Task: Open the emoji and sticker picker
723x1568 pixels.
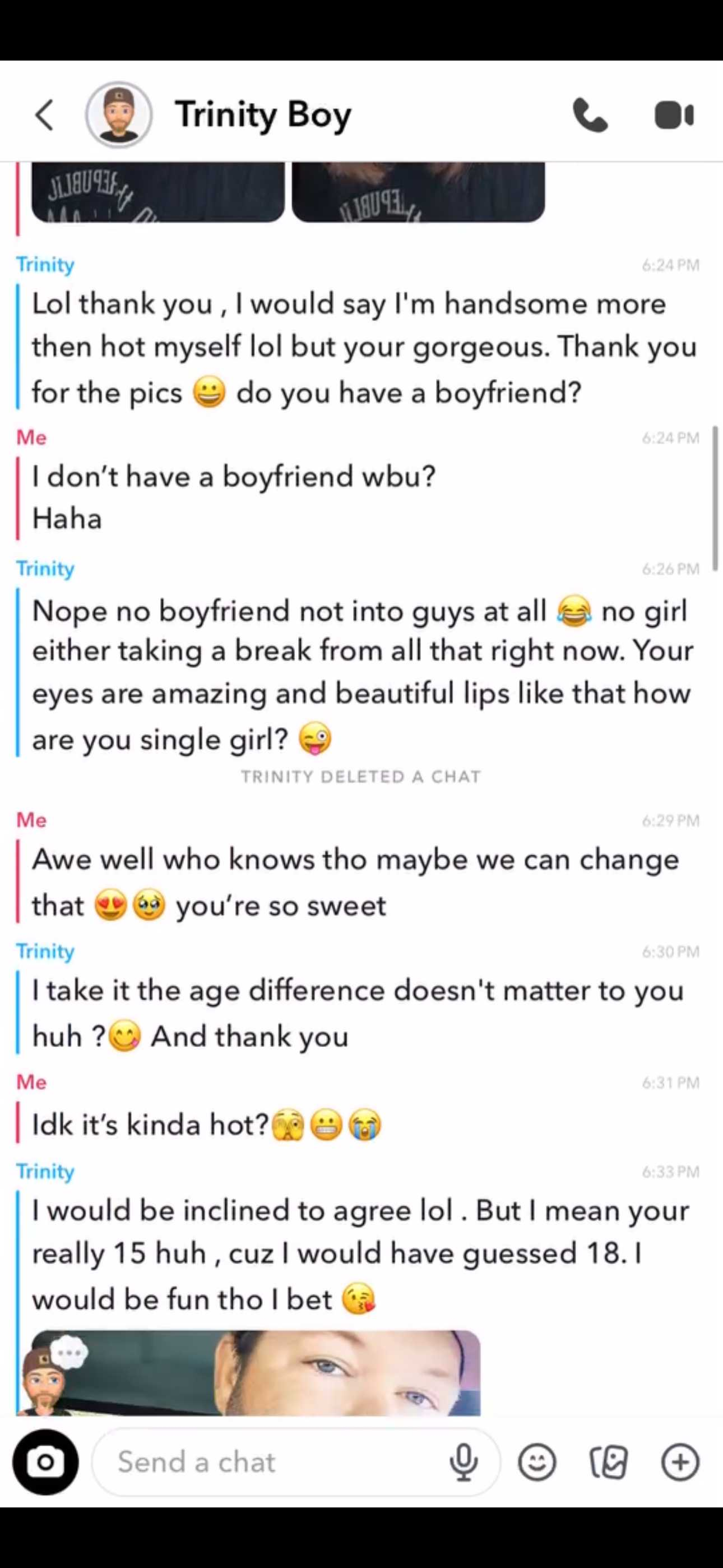Action: 537,1461
